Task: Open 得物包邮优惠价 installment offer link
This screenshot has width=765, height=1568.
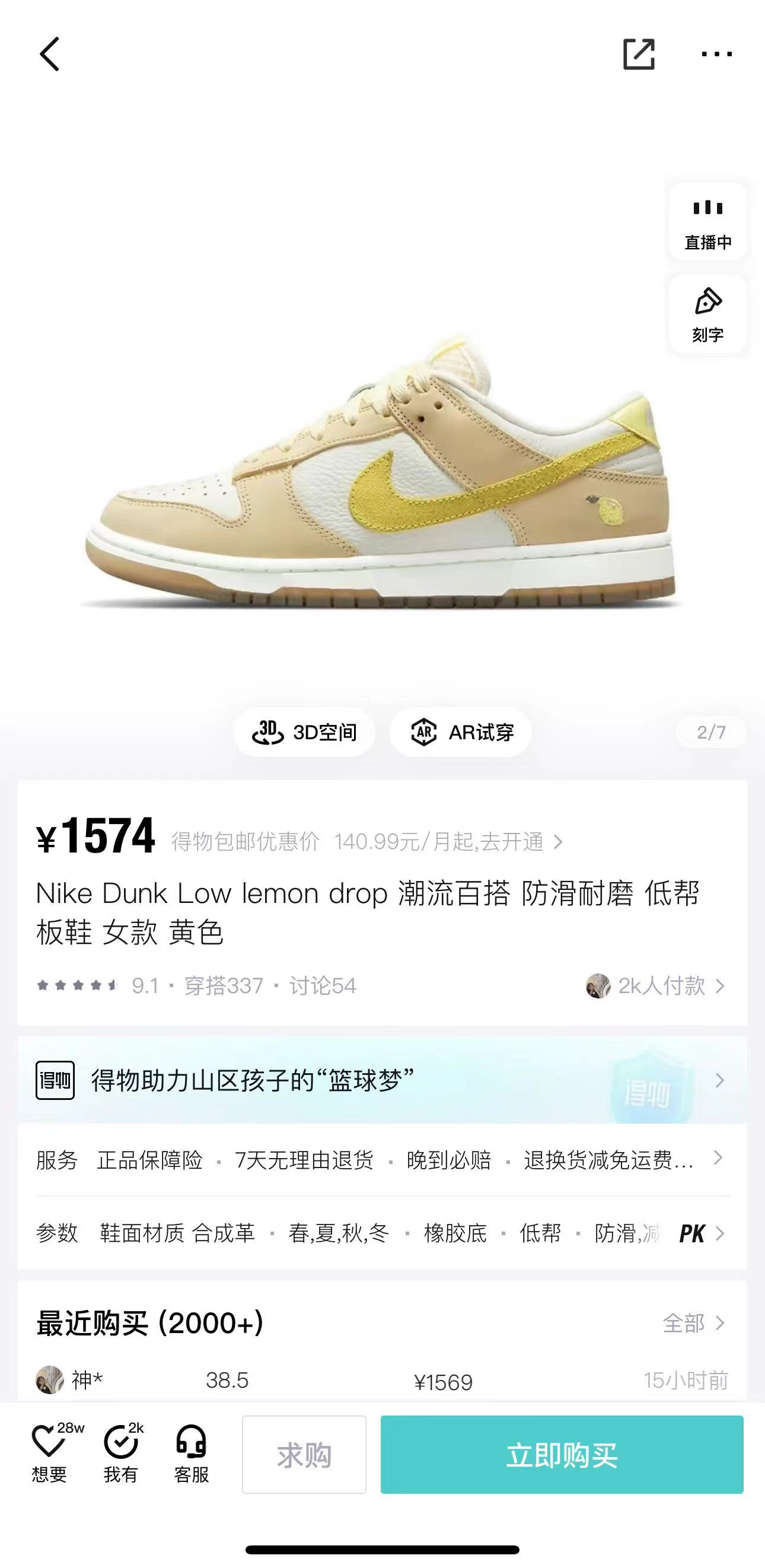Action: click(x=367, y=842)
